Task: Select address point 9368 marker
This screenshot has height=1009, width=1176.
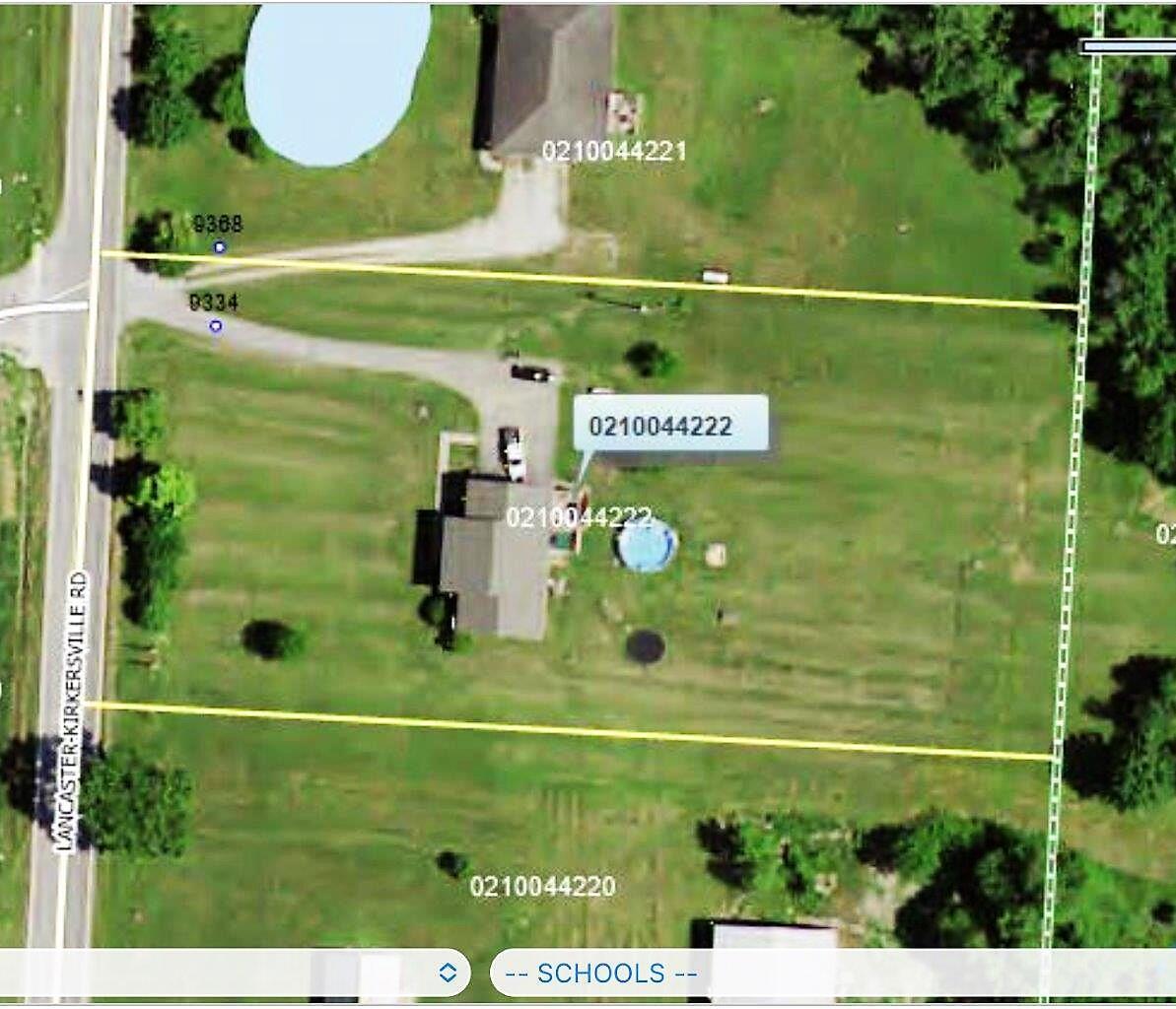Action: [220, 247]
